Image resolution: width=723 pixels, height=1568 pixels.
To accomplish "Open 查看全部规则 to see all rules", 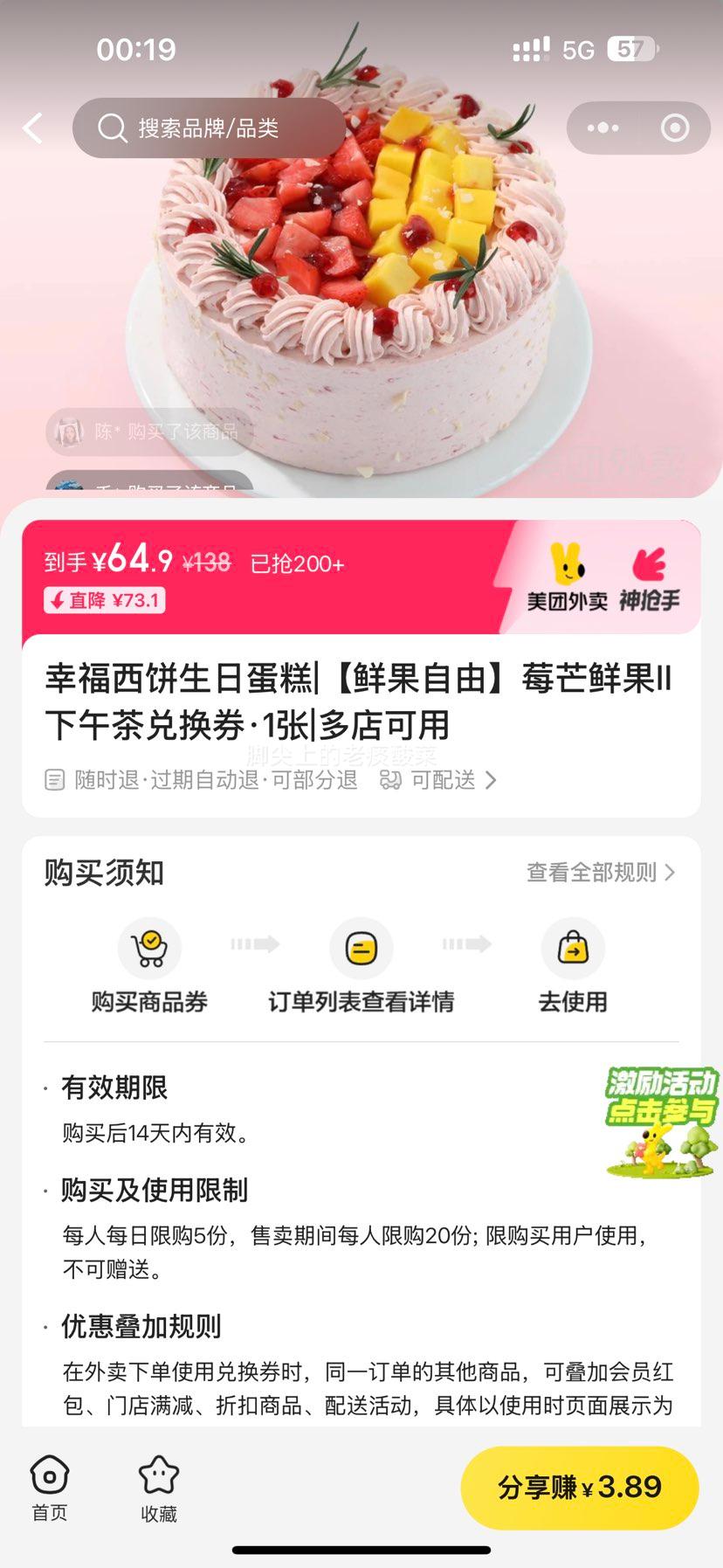I will point(601,873).
